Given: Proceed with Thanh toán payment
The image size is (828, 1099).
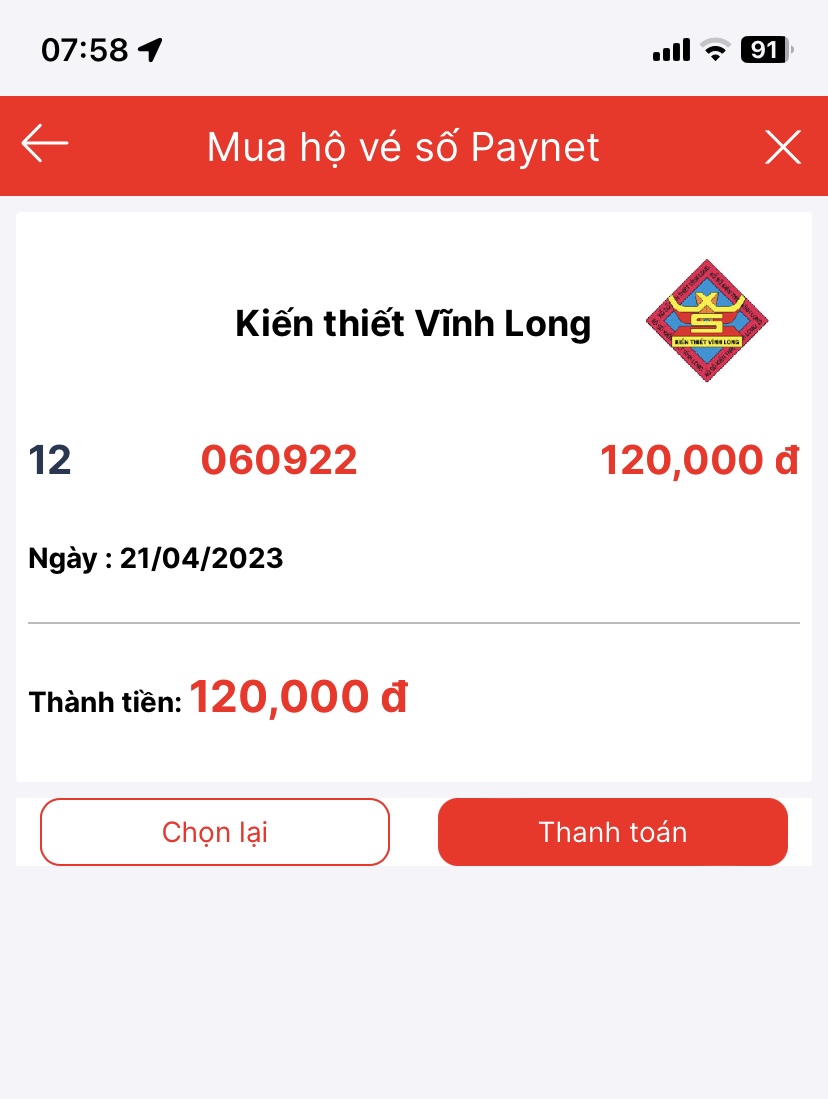Looking at the screenshot, I should point(612,832).
